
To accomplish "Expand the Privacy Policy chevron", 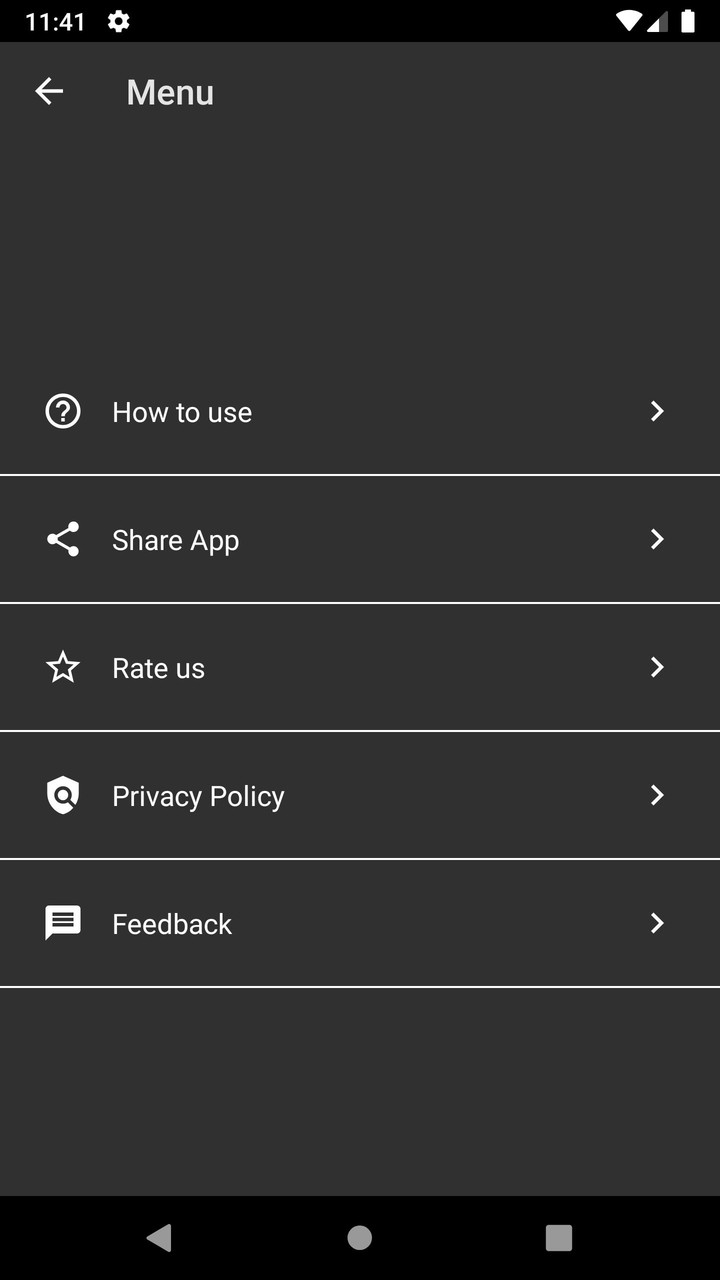I will [x=657, y=795].
